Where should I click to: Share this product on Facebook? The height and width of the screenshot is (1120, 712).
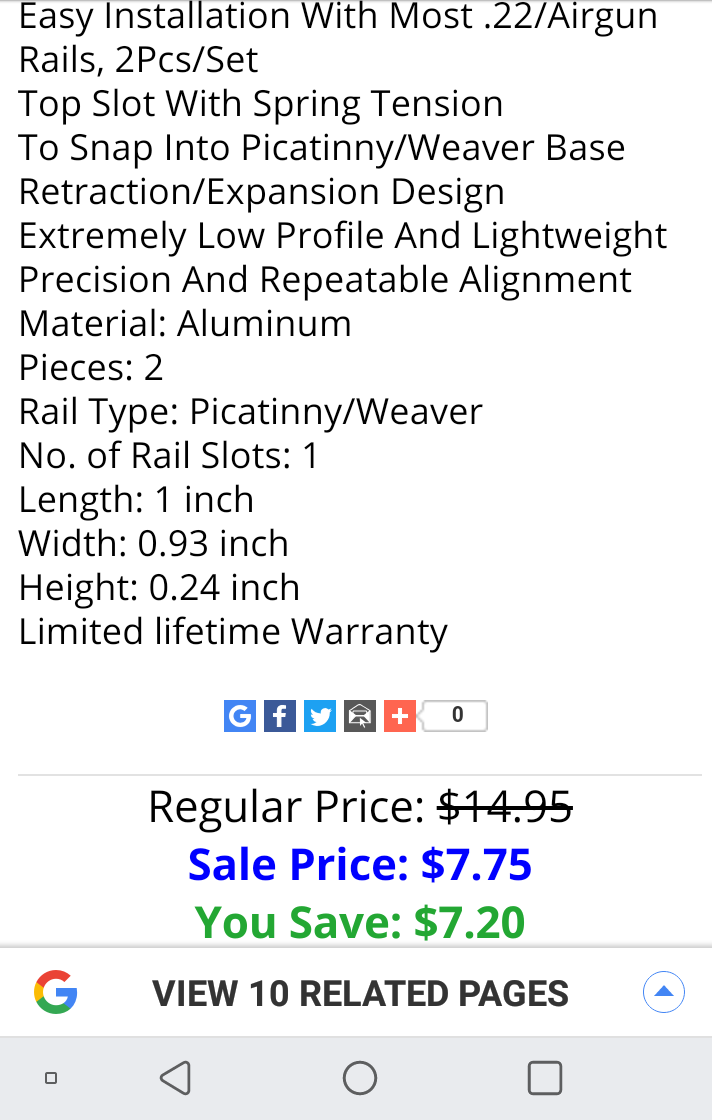point(280,716)
